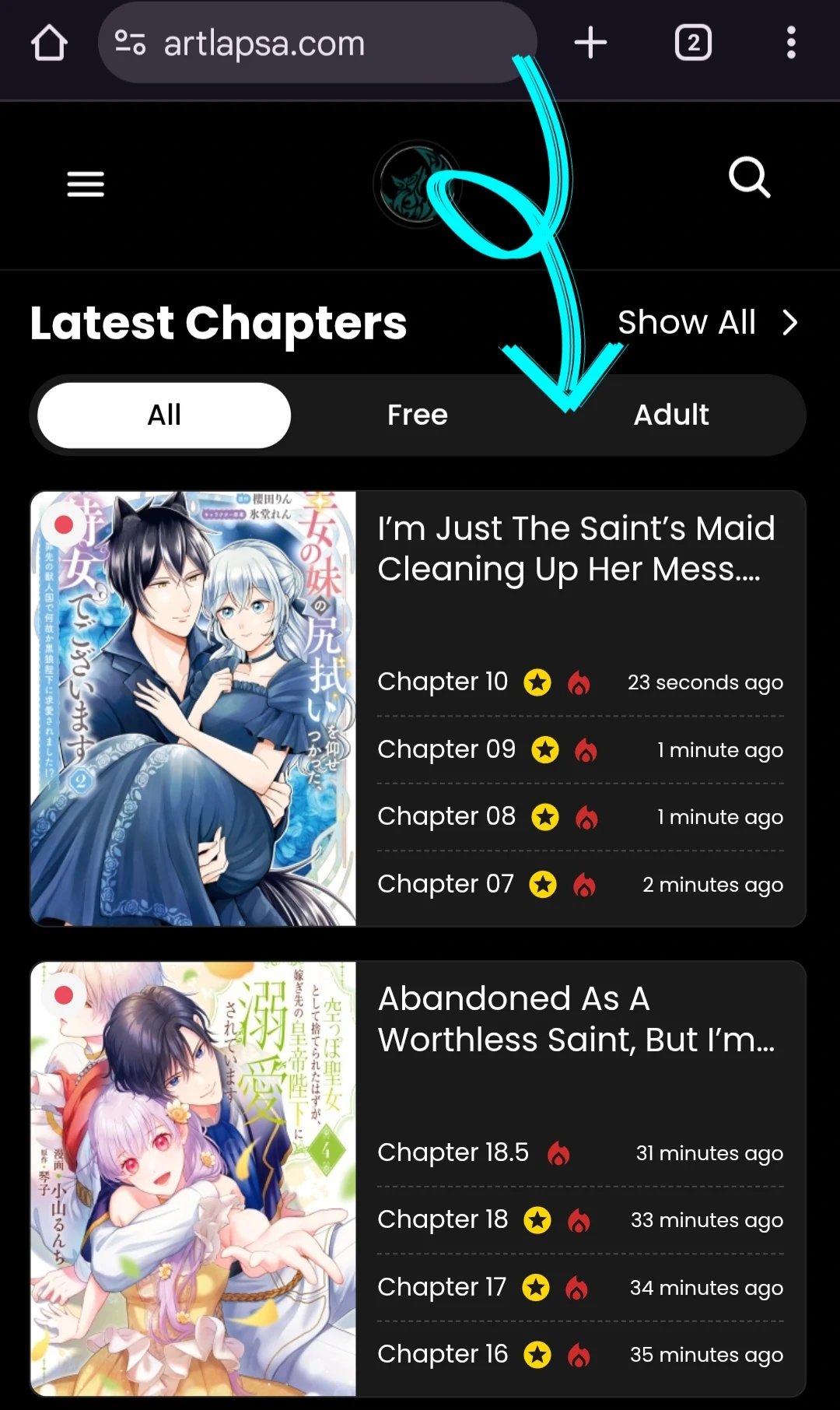840x1410 pixels.
Task: Open Chapter 10 of Saint's Maid
Action: 443,682
